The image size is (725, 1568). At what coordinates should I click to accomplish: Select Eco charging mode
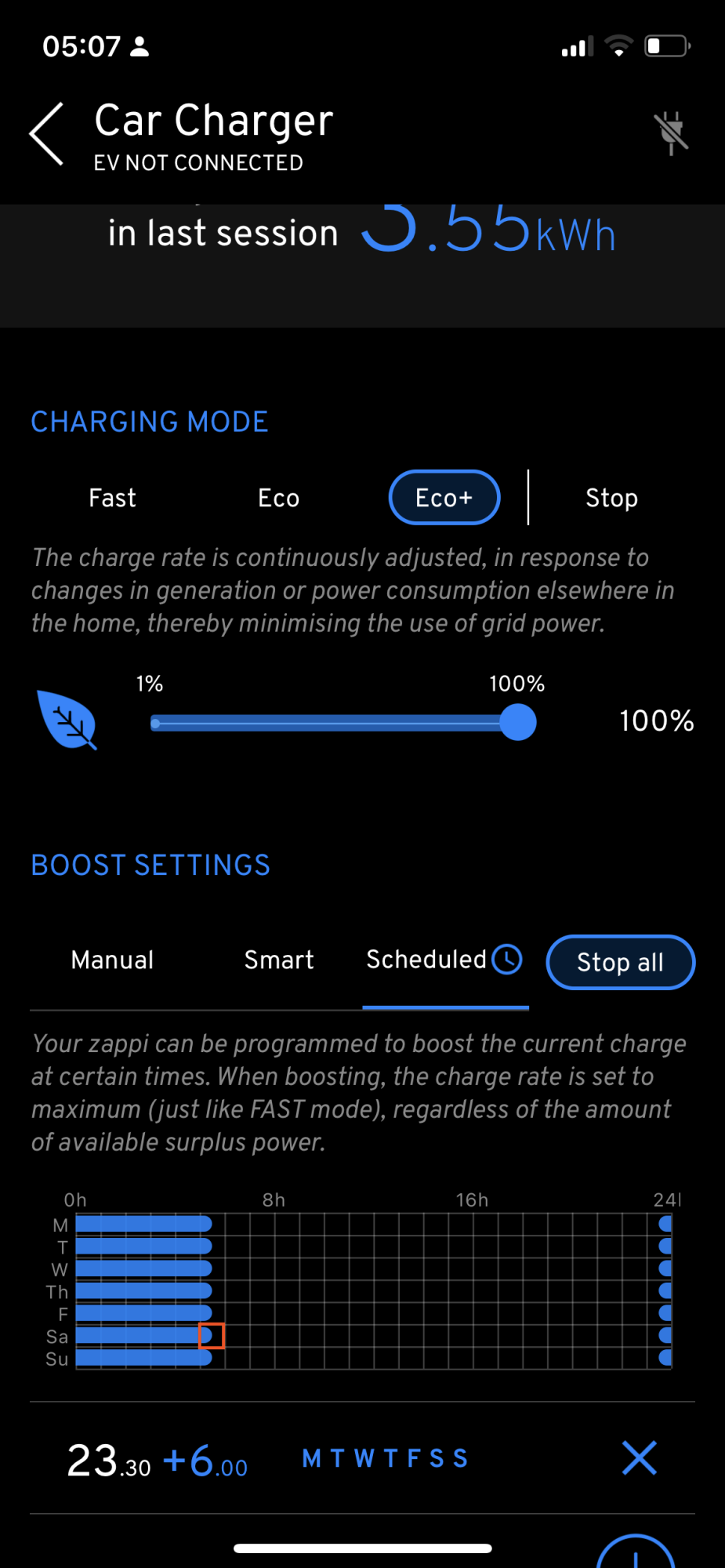pyautogui.click(x=278, y=498)
